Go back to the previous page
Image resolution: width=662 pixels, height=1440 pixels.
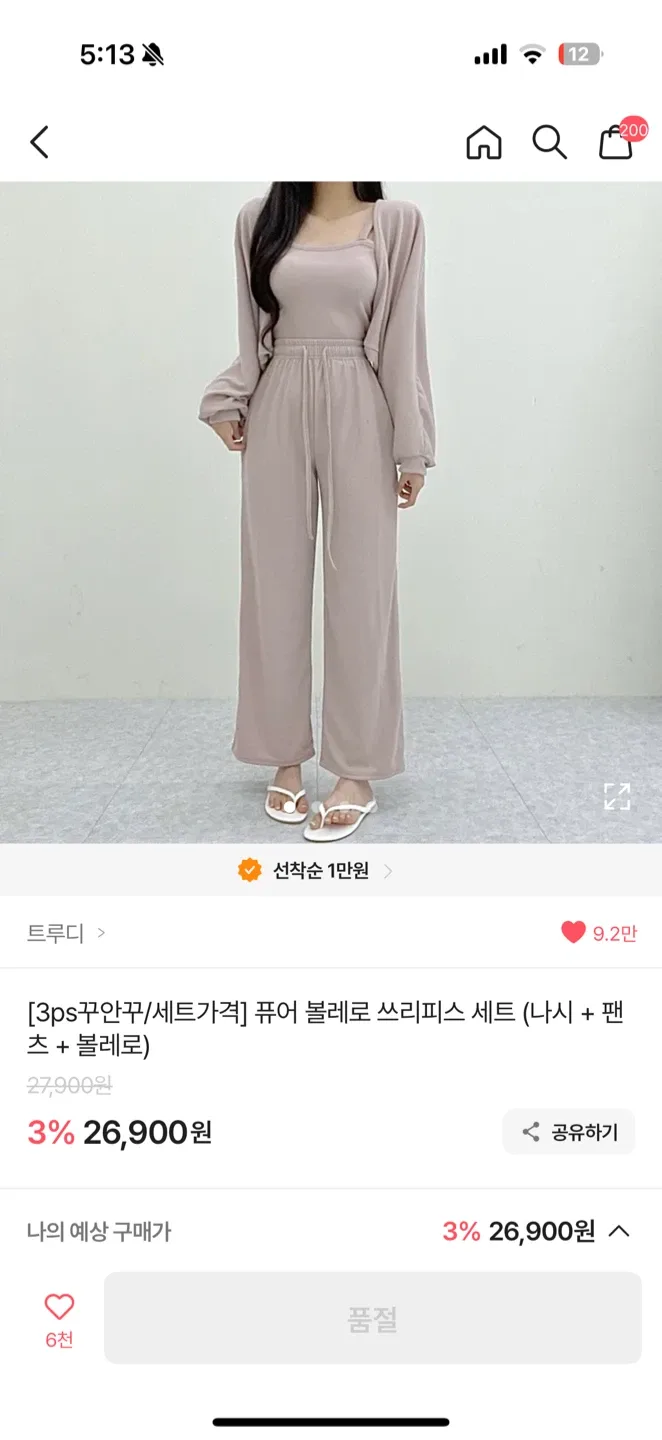click(39, 143)
